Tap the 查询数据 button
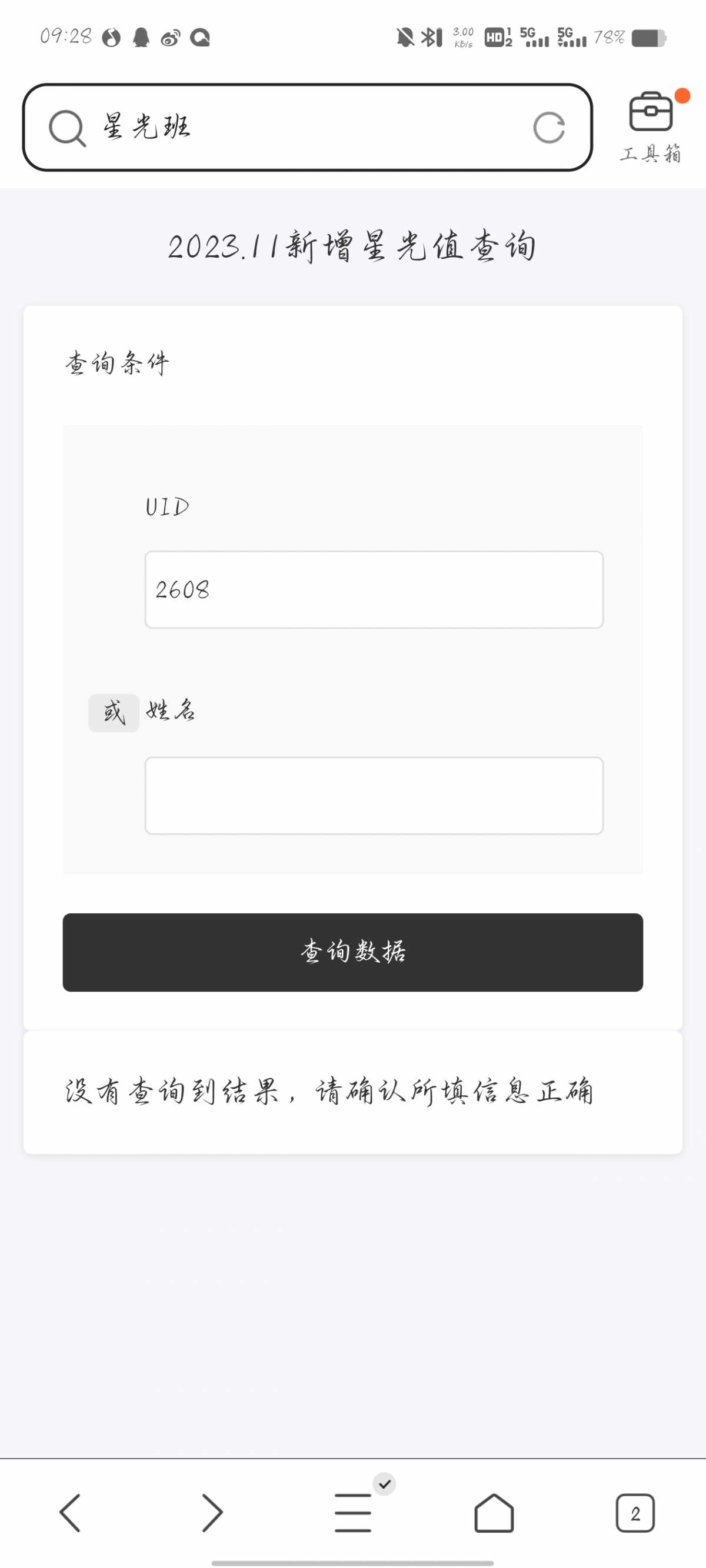 [x=352, y=952]
